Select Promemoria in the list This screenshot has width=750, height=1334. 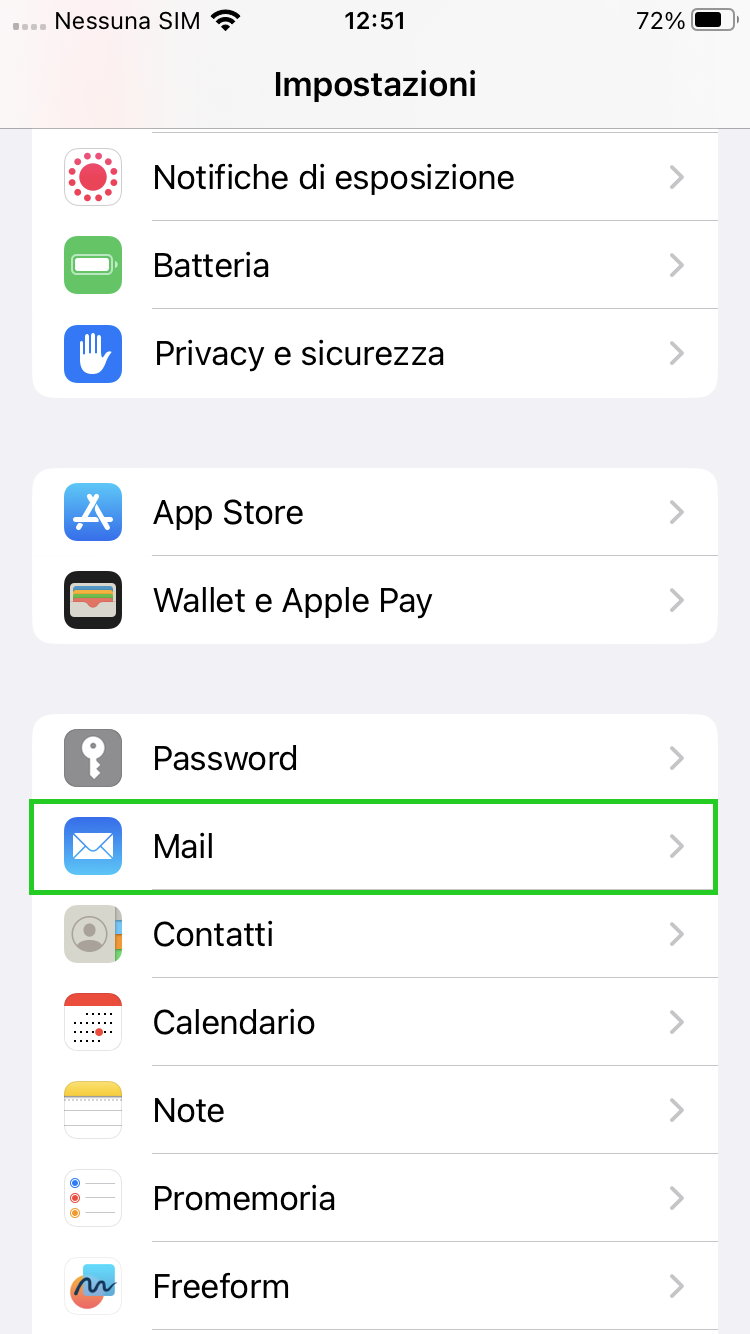point(375,1198)
